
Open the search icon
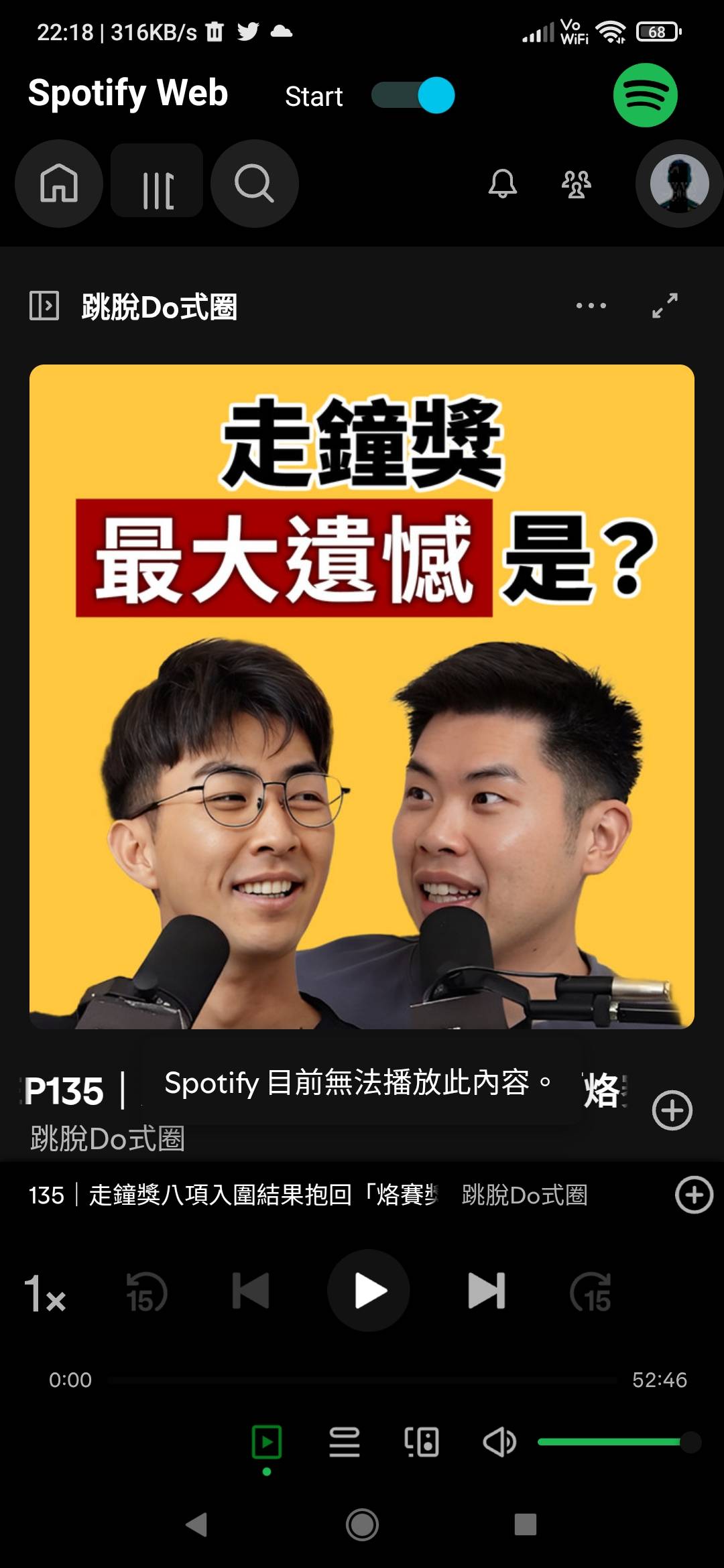point(254,184)
